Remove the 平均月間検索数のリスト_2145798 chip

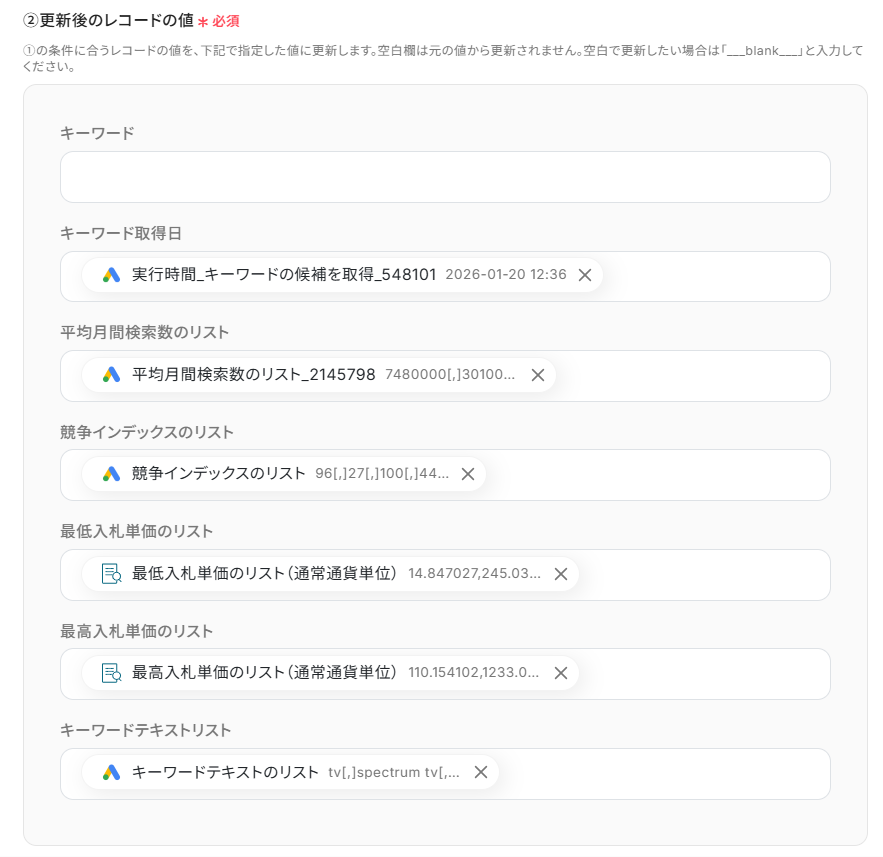click(537, 375)
